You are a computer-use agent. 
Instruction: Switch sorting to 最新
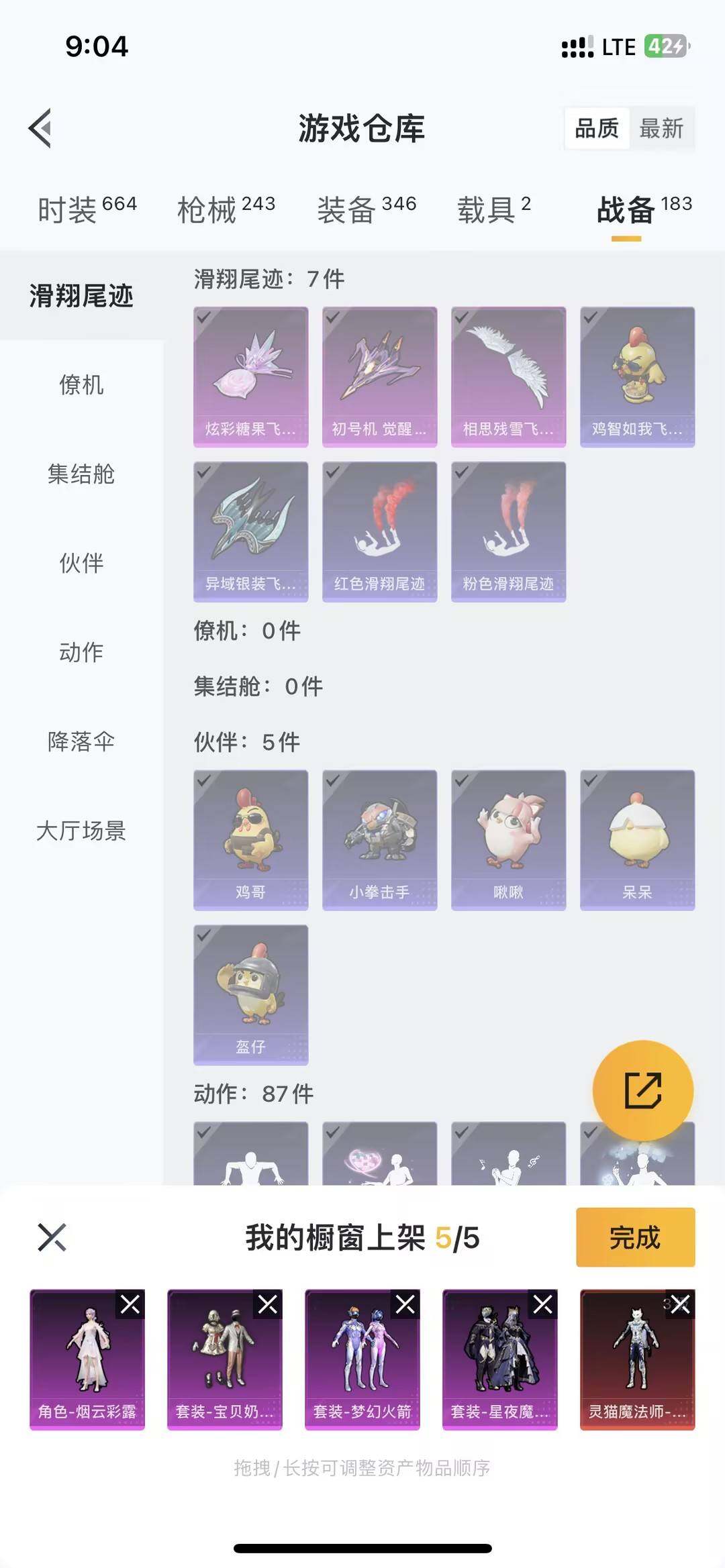661,128
